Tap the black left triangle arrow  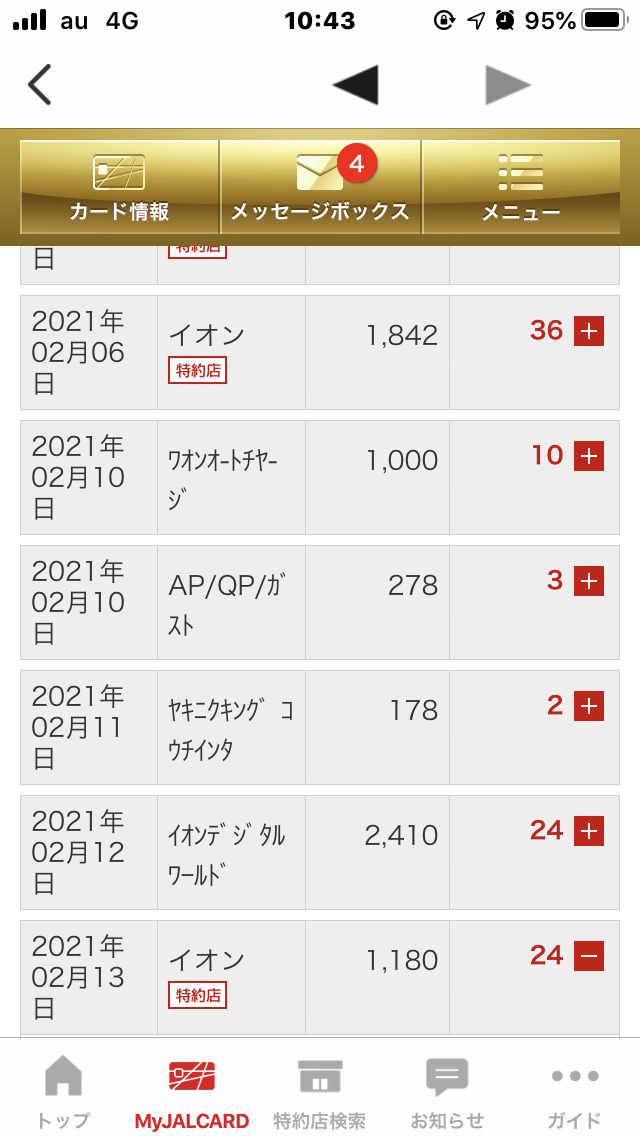click(355, 85)
